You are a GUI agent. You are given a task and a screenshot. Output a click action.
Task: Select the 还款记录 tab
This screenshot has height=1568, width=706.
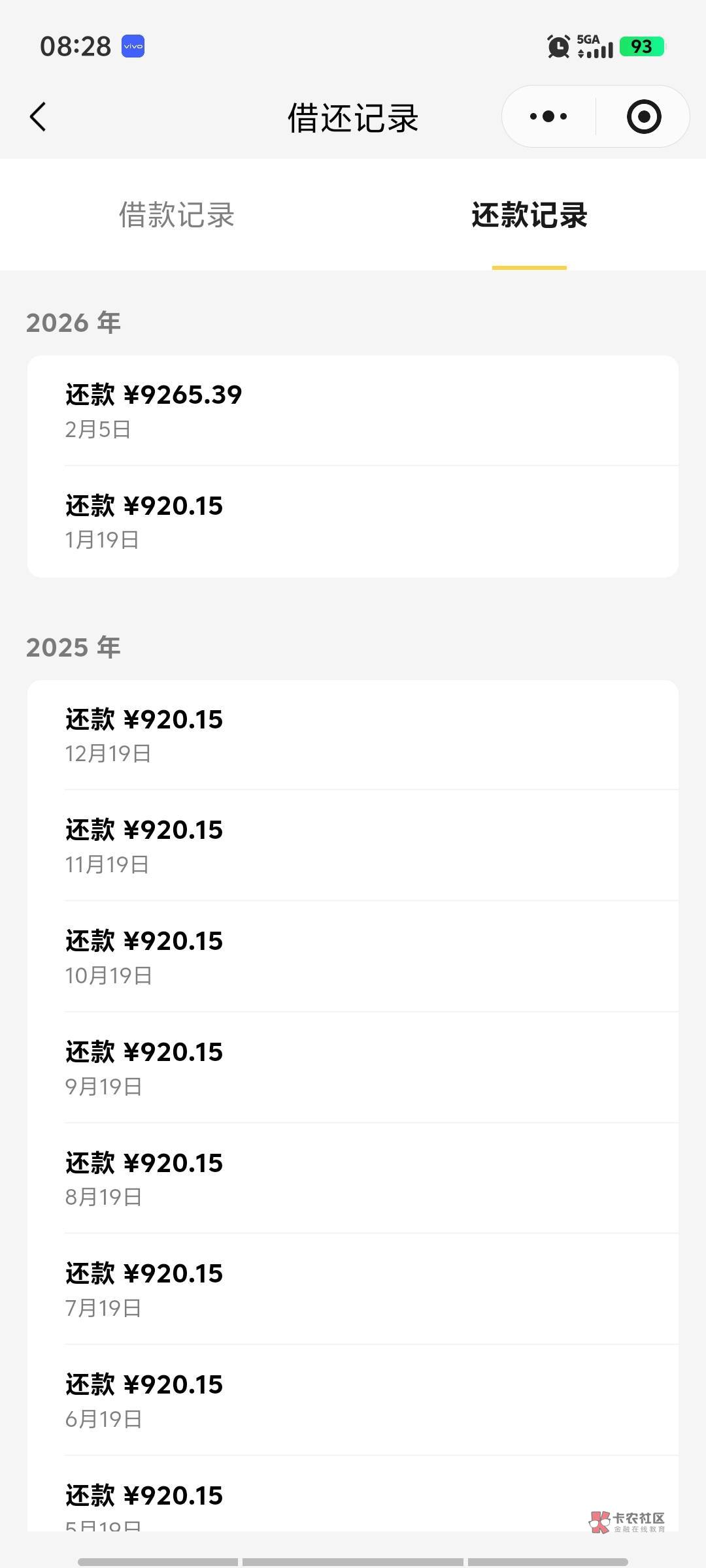(x=529, y=215)
